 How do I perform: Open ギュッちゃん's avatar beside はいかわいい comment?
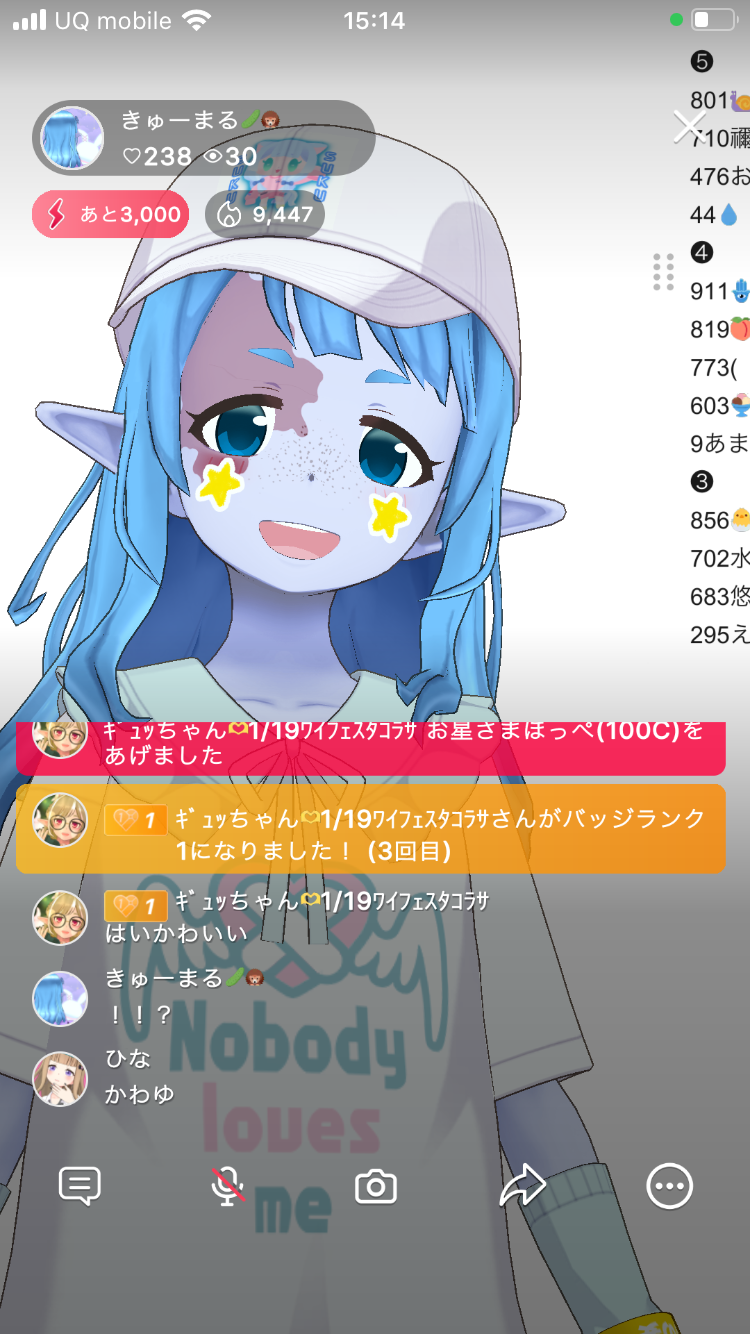[60, 918]
